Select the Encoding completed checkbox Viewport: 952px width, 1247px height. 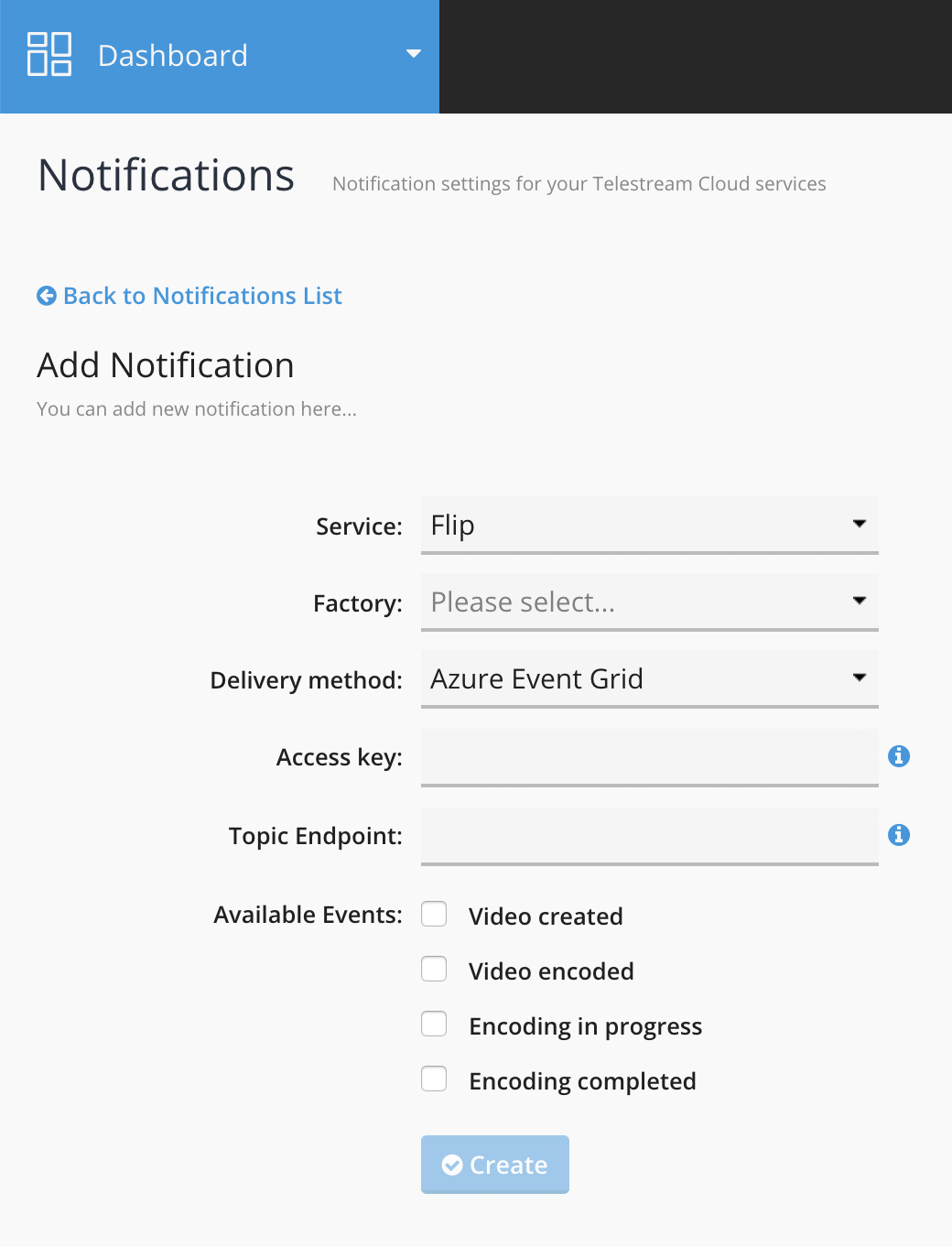434,1079
